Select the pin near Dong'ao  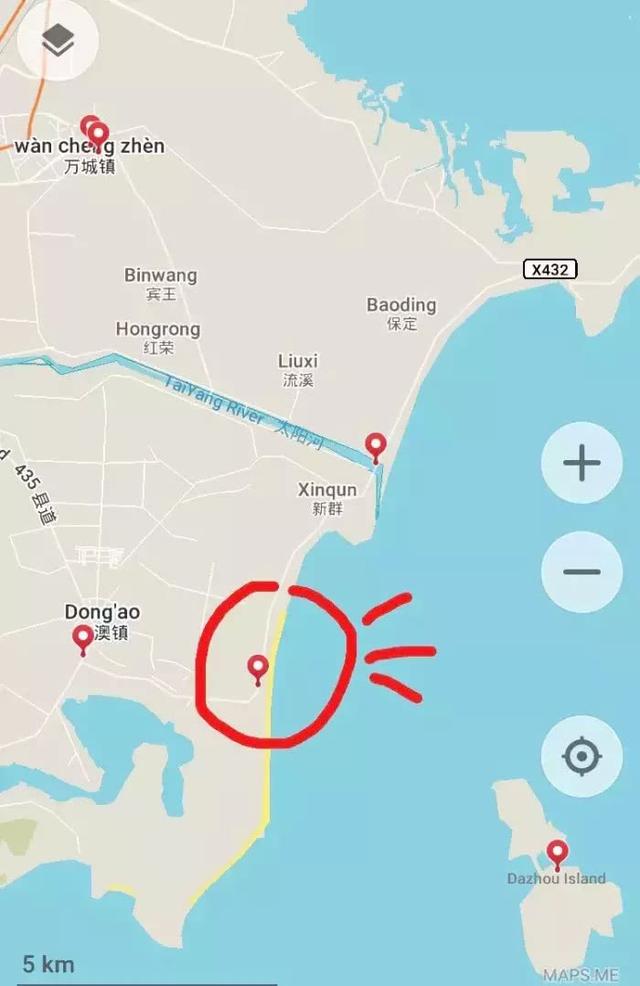tap(83, 638)
